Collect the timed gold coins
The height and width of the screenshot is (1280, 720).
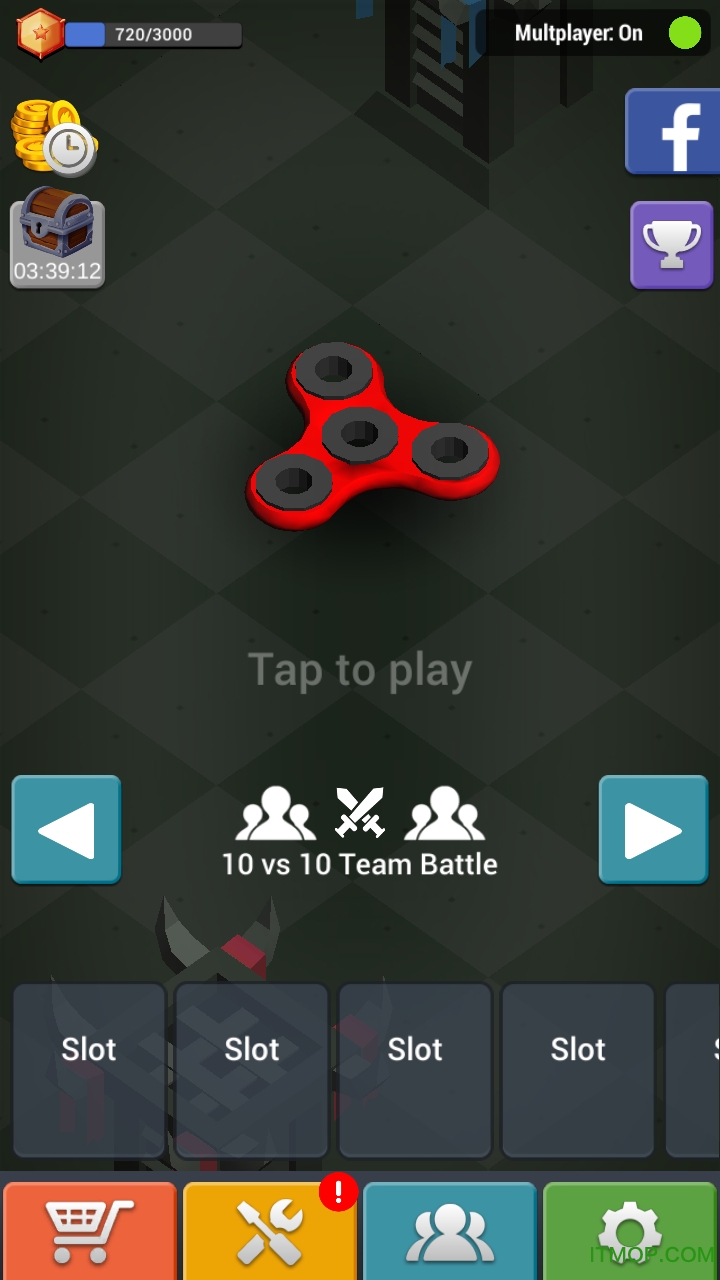pos(54,138)
